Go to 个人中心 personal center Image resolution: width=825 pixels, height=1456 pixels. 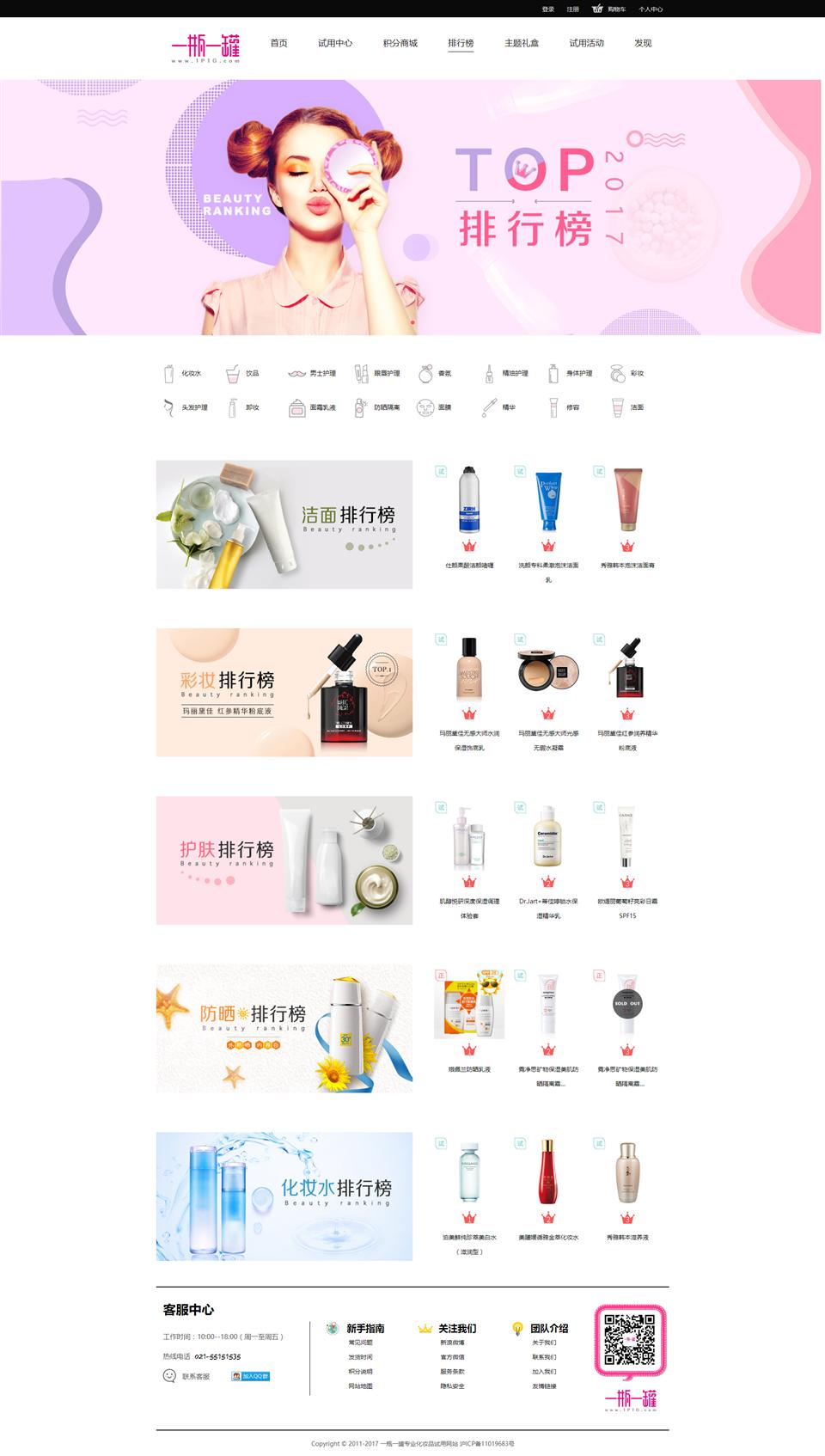click(x=651, y=9)
